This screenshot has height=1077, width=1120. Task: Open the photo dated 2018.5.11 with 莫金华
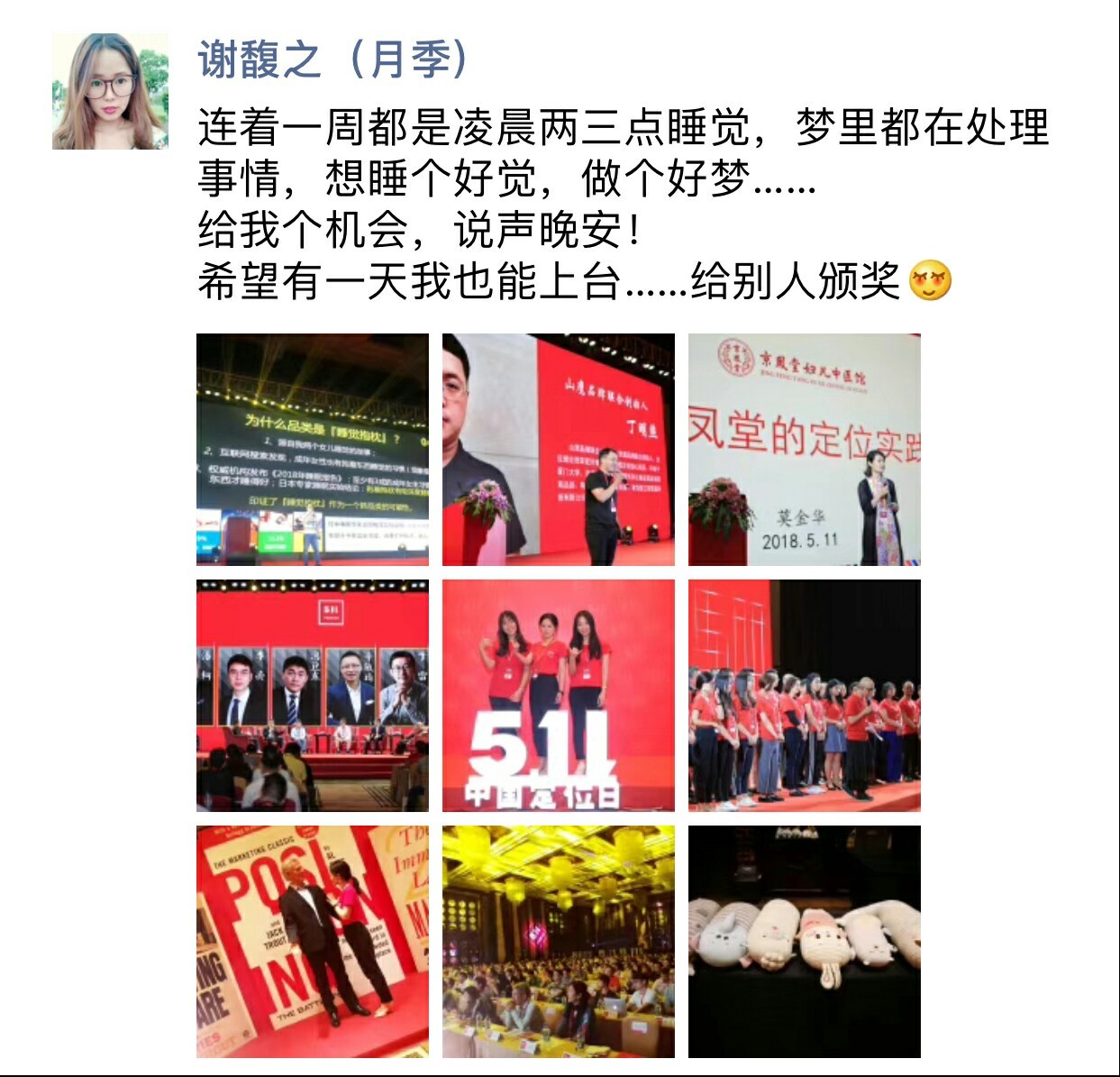click(x=804, y=450)
